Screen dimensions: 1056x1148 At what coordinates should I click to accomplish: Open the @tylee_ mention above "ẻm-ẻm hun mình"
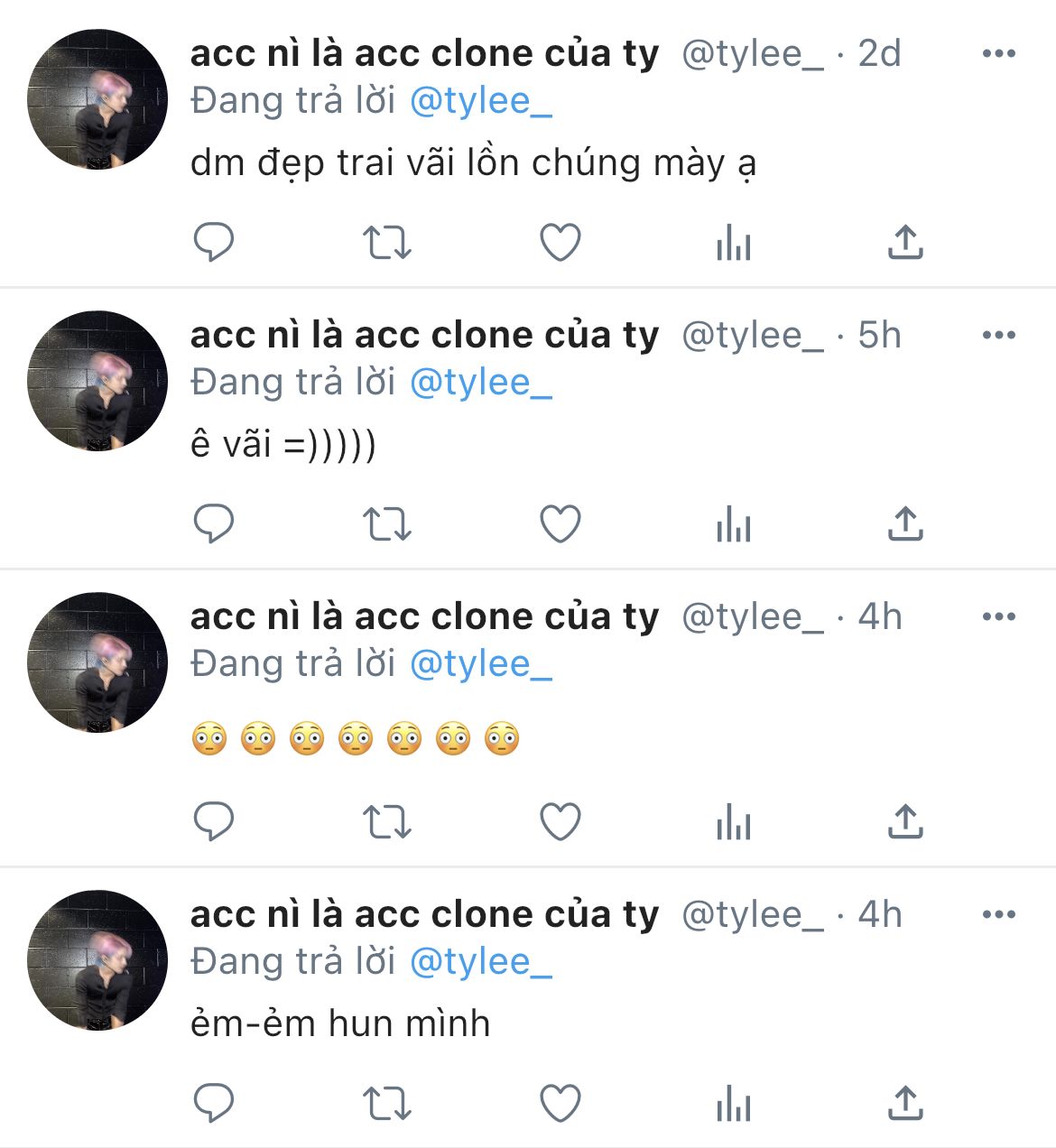click(x=480, y=962)
